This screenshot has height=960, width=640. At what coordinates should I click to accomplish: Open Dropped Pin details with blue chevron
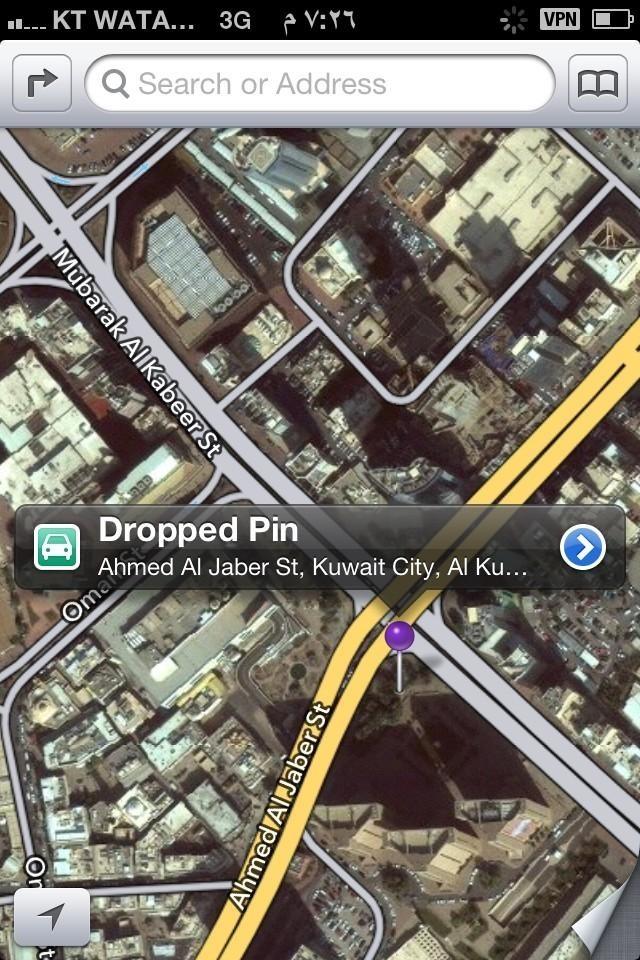point(583,547)
